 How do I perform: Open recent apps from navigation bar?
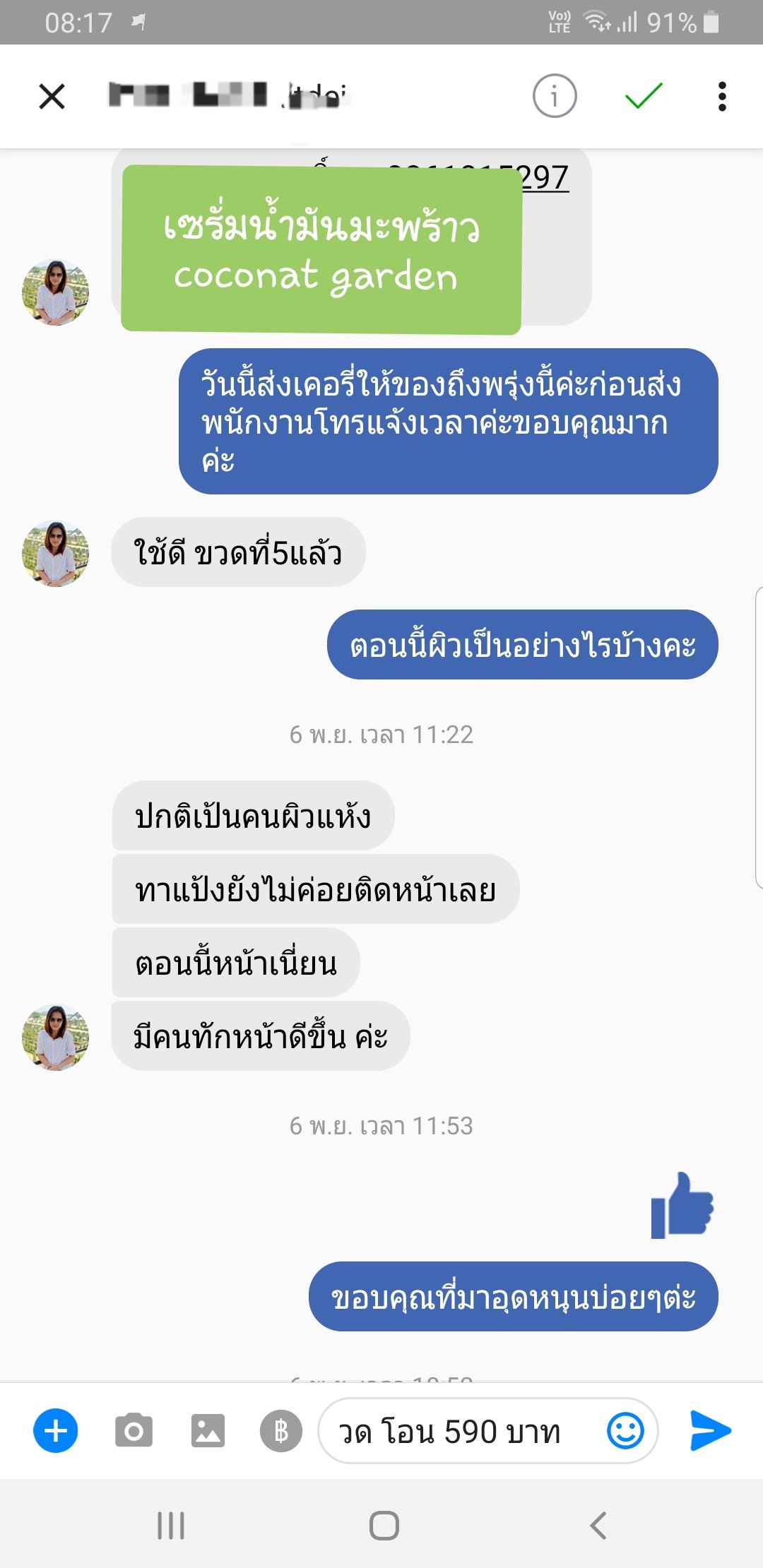tap(171, 1526)
